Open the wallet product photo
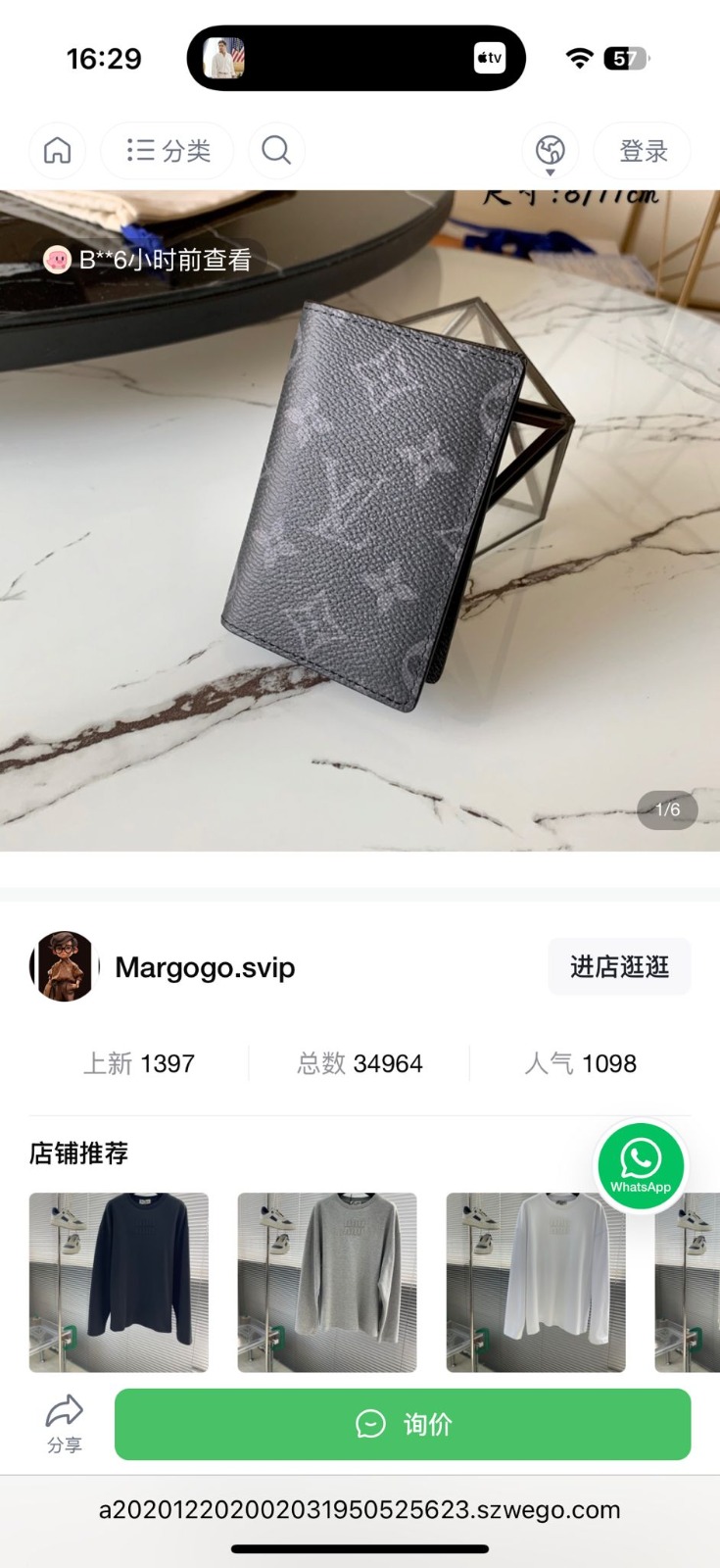The image size is (720, 1568). 372,510
